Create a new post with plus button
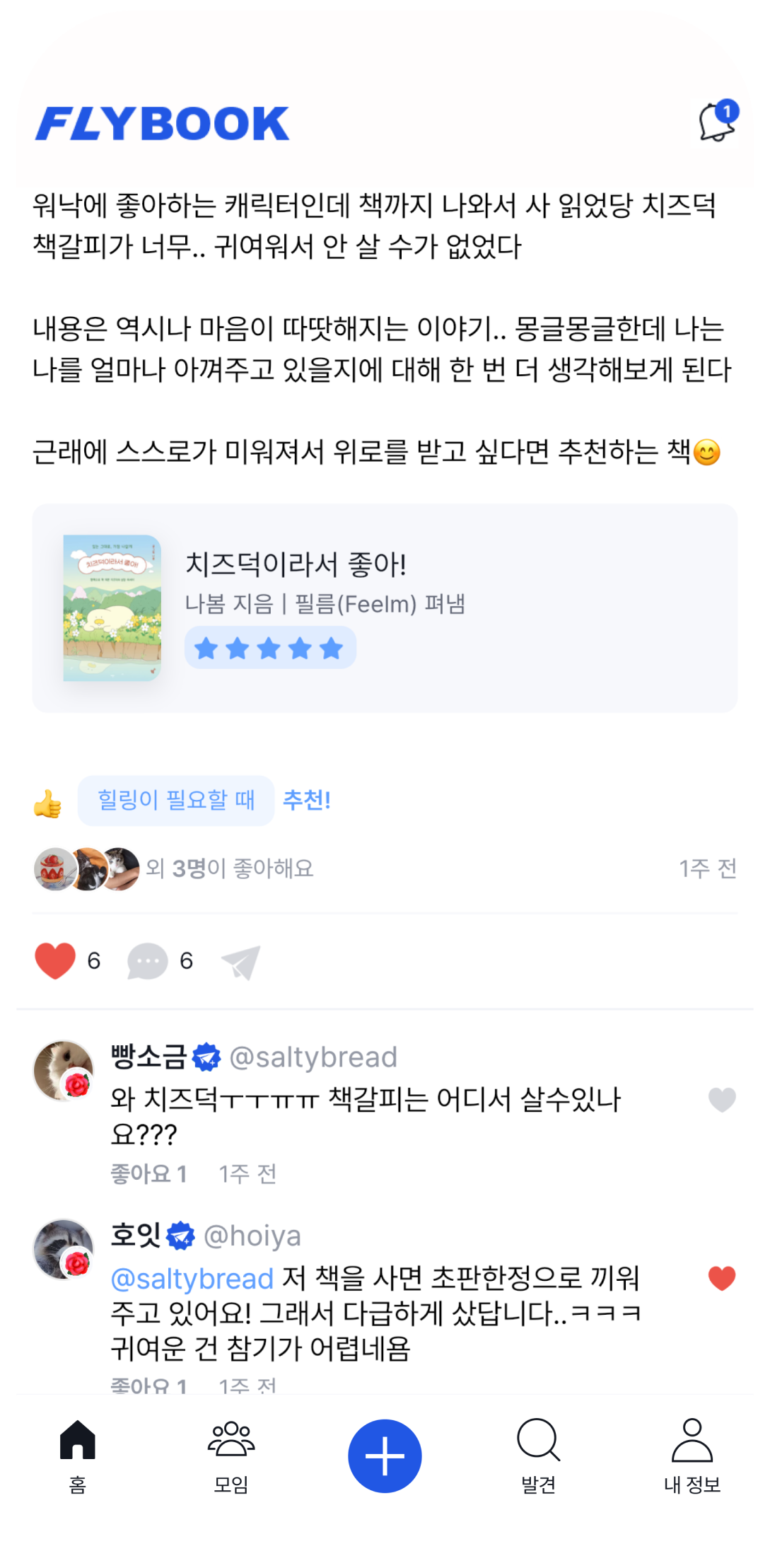 [385, 1456]
